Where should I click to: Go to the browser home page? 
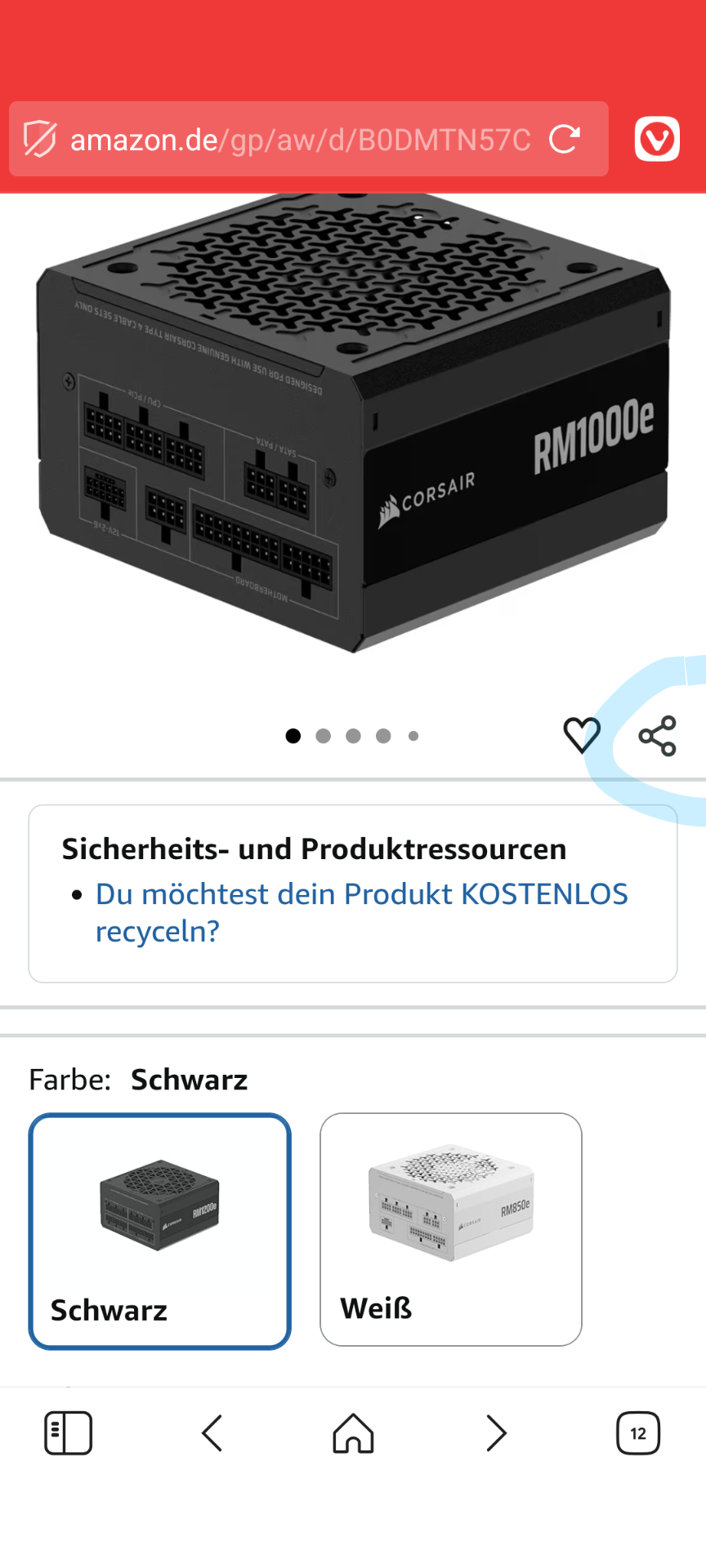[x=353, y=1433]
